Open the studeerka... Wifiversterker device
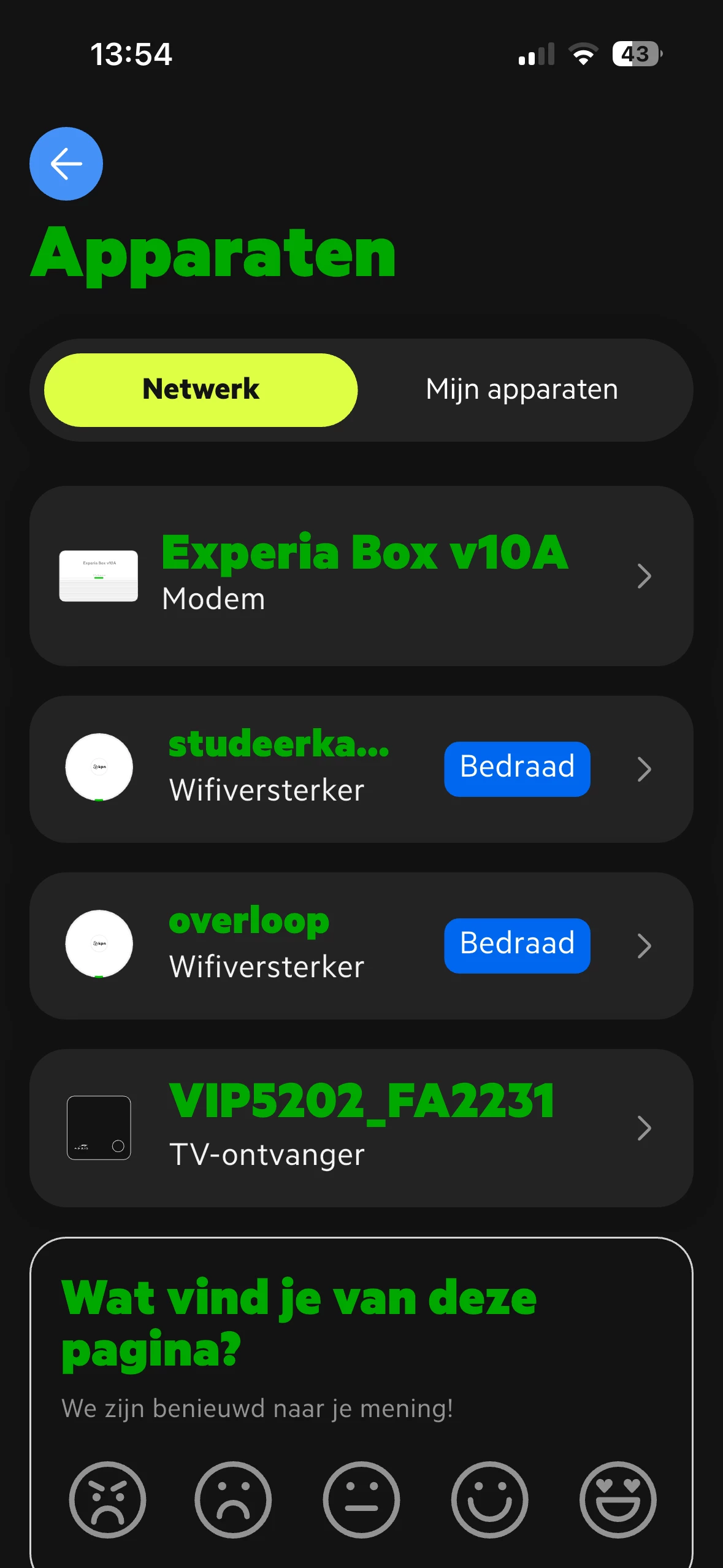Screen dimensions: 723x1568 point(361,769)
